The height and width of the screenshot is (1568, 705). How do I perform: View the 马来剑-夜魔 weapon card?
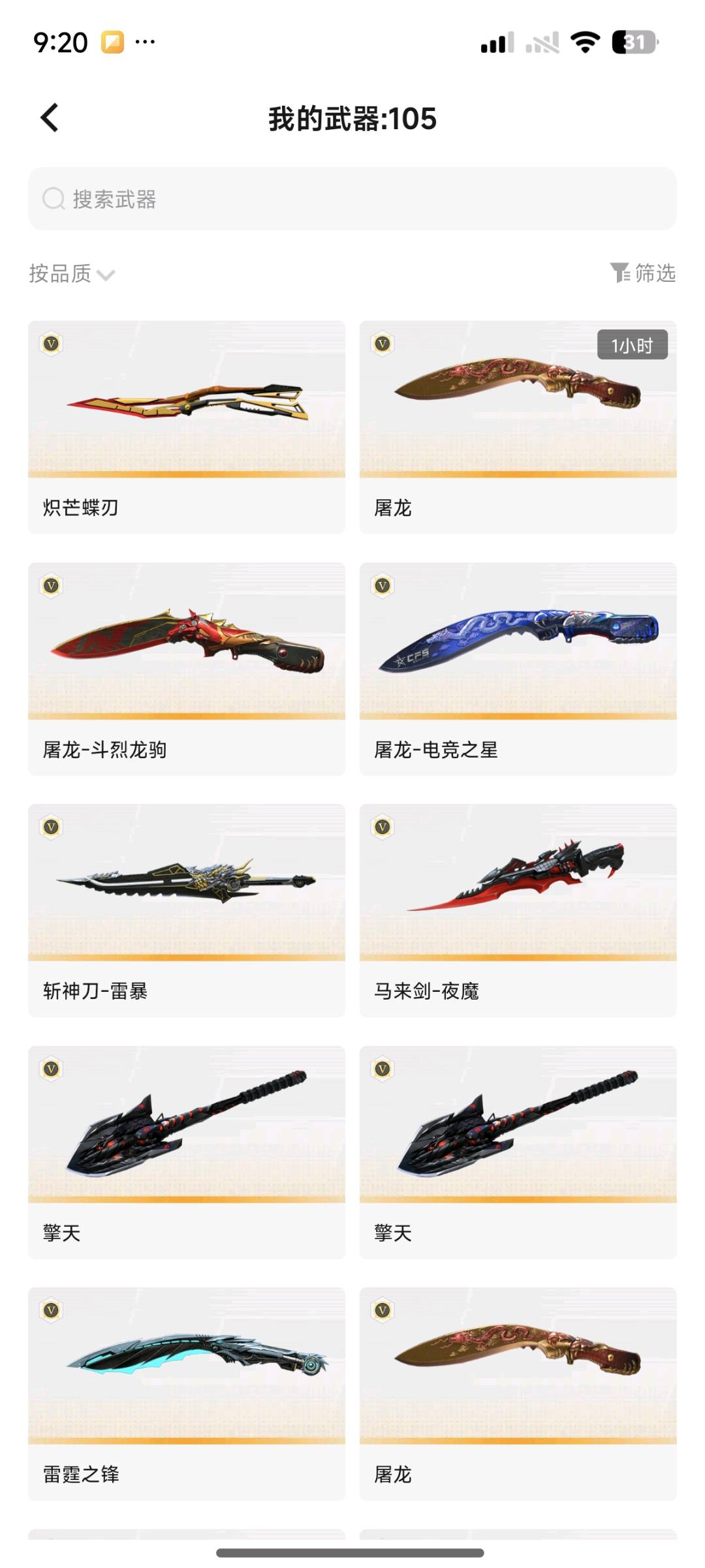(x=518, y=910)
